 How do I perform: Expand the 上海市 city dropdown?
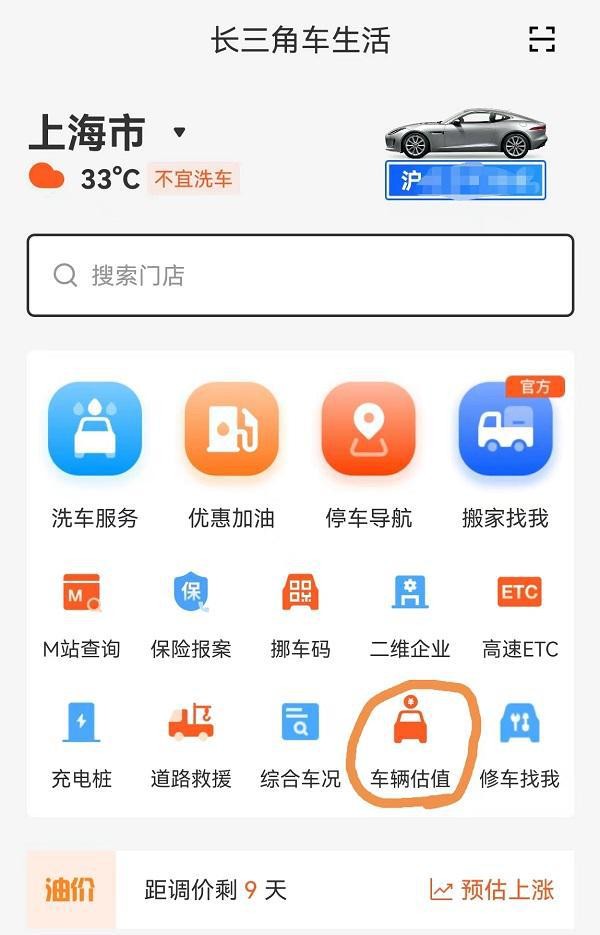click(x=180, y=132)
